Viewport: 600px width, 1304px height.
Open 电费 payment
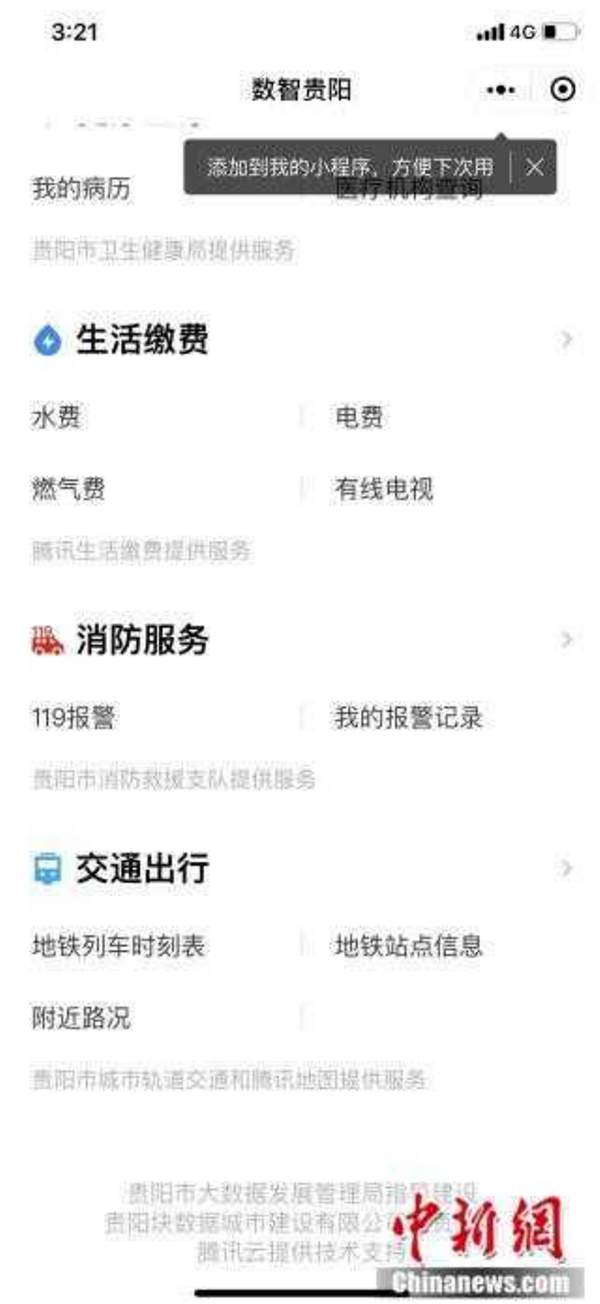click(359, 417)
